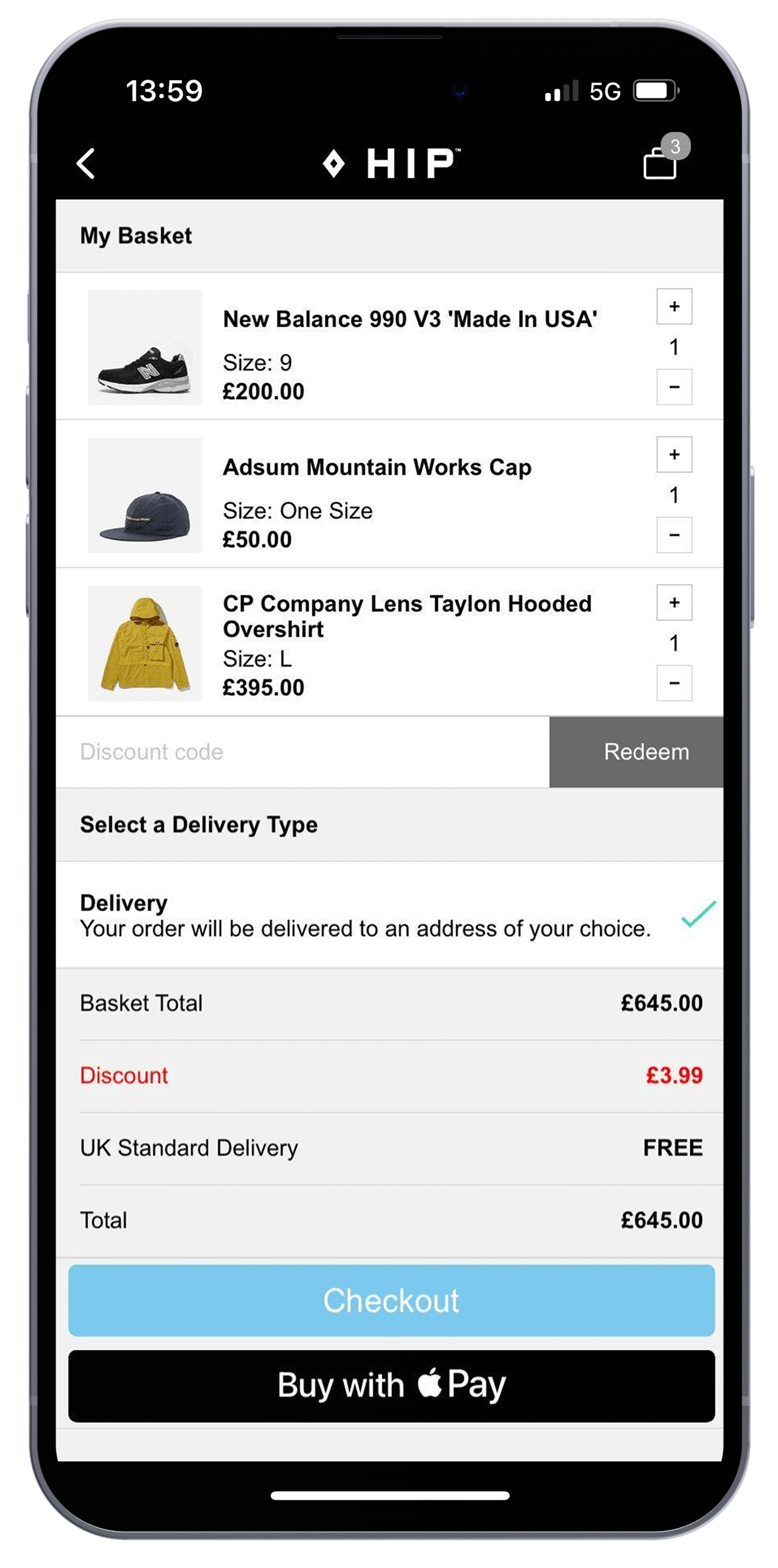Open the Adsum Mountain Works Cap item
The width and height of the screenshot is (778, 1568).
click(376, 467)
